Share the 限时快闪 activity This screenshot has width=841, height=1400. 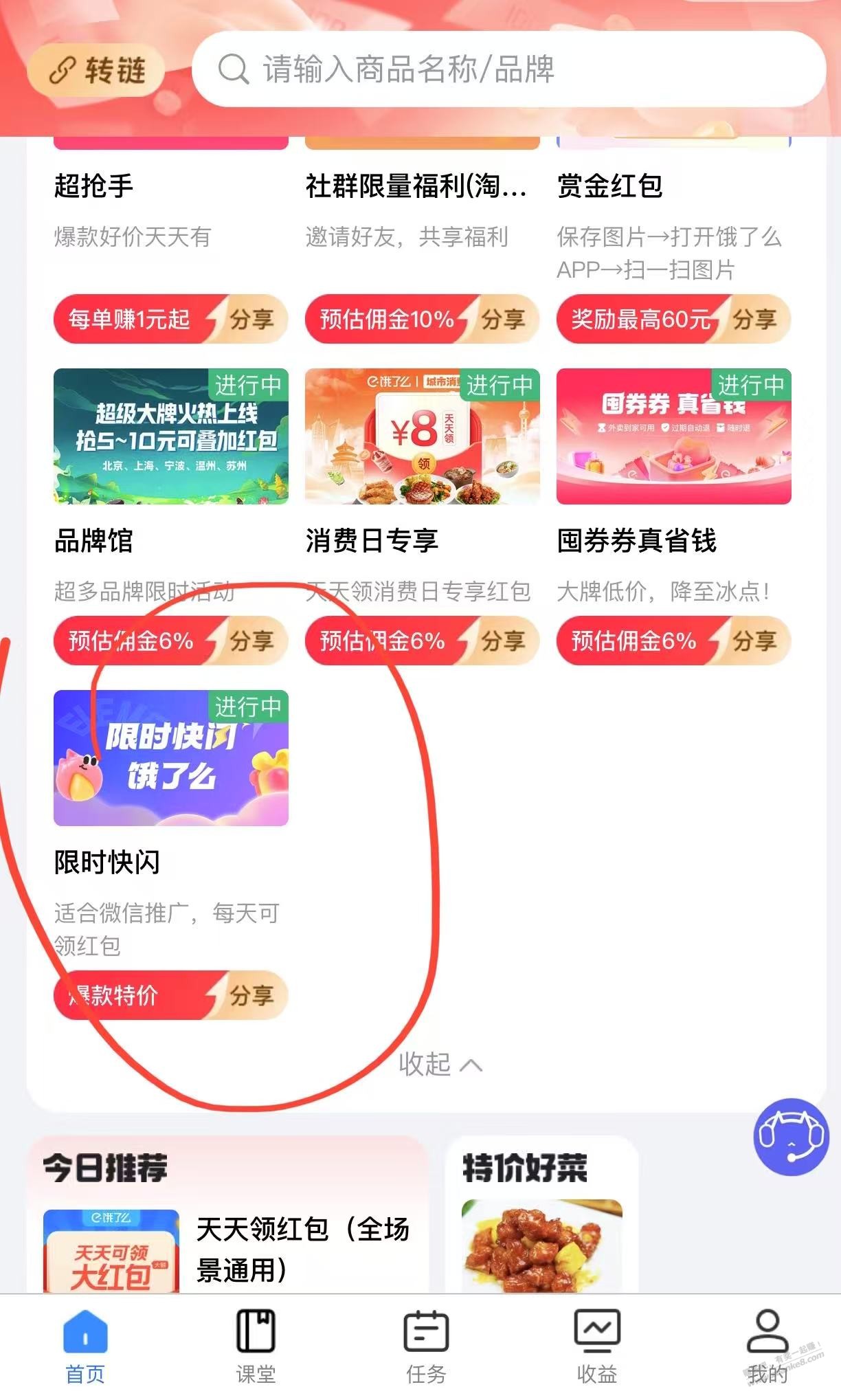(x=251, y=995)
